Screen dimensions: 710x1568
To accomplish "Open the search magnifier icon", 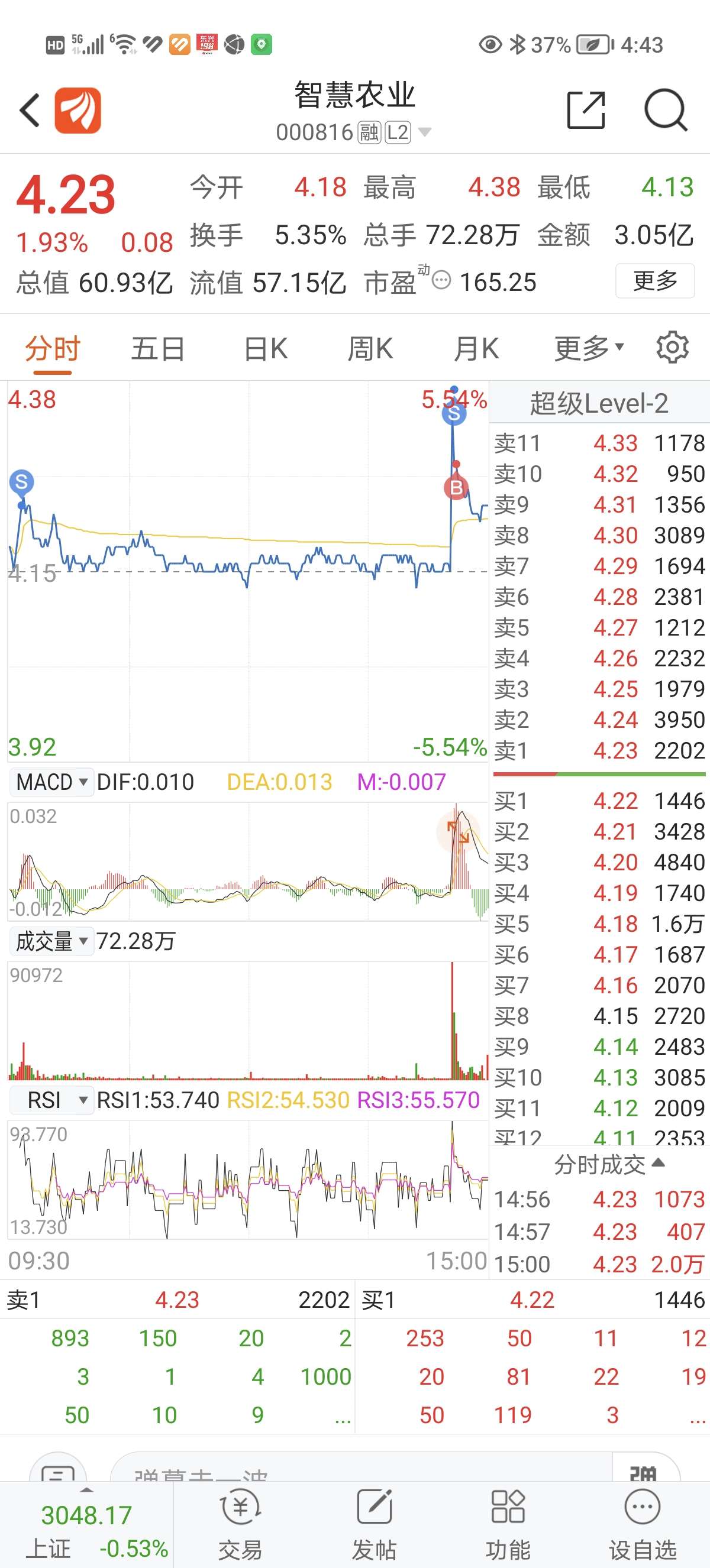I will [666, 110].
